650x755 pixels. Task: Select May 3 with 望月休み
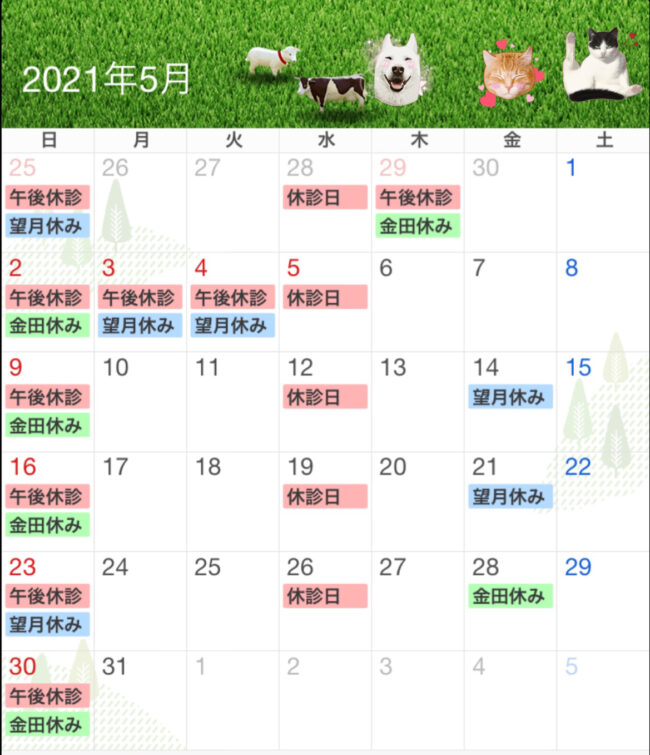(x=140, y=301)
